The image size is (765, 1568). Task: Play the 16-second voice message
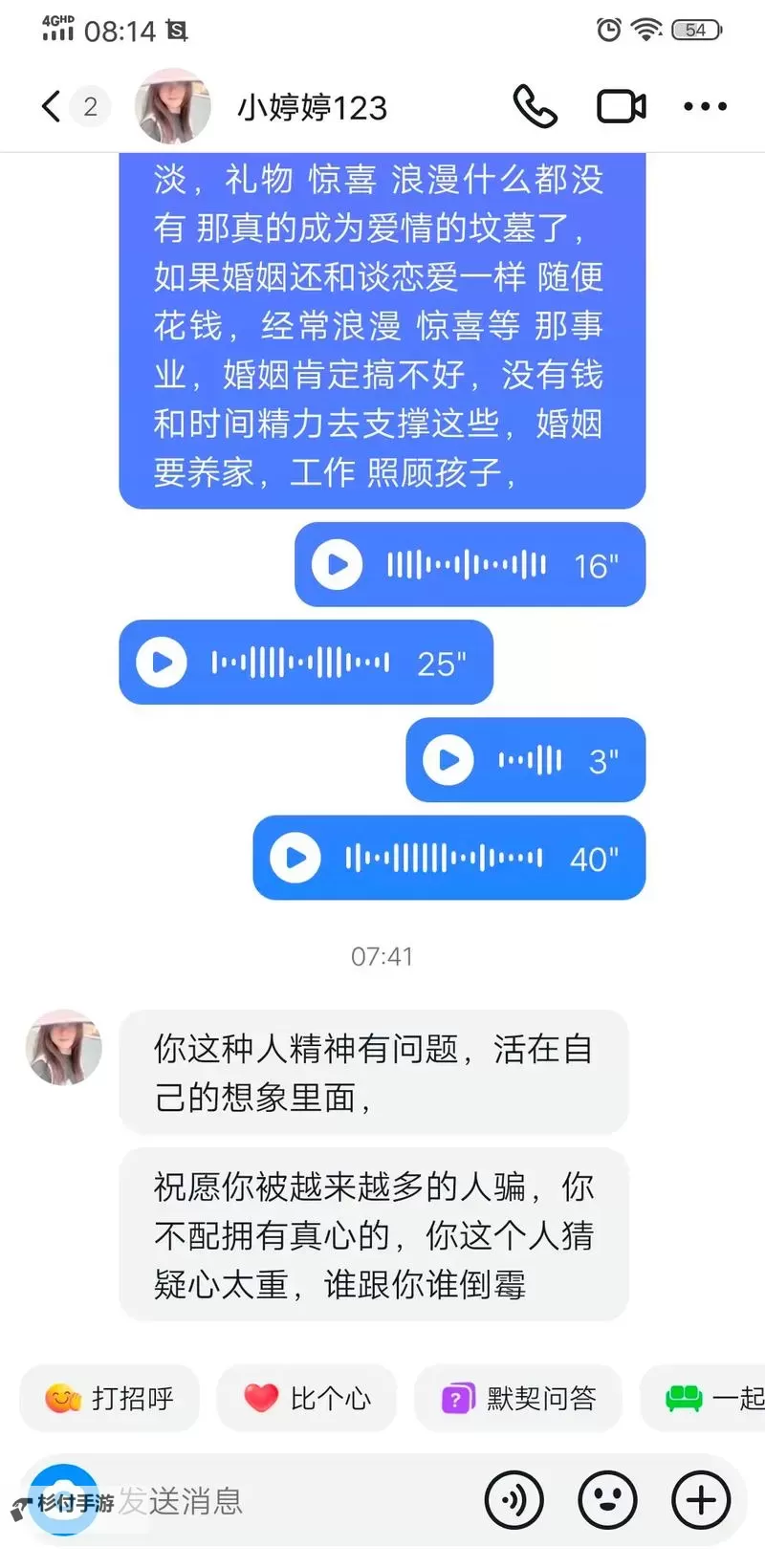[335, 565]
